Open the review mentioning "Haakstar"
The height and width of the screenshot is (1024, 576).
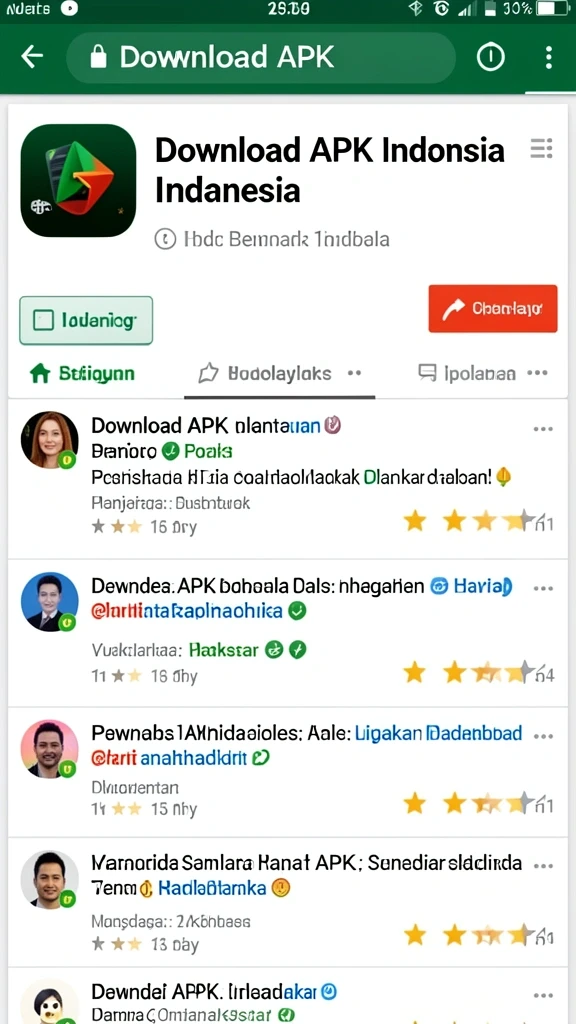(287, 633)
